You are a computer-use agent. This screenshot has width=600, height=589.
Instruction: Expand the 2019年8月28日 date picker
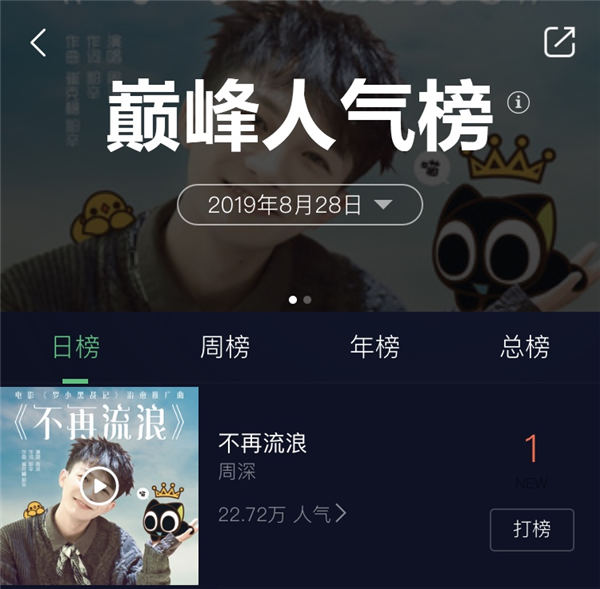pos(300,205)
